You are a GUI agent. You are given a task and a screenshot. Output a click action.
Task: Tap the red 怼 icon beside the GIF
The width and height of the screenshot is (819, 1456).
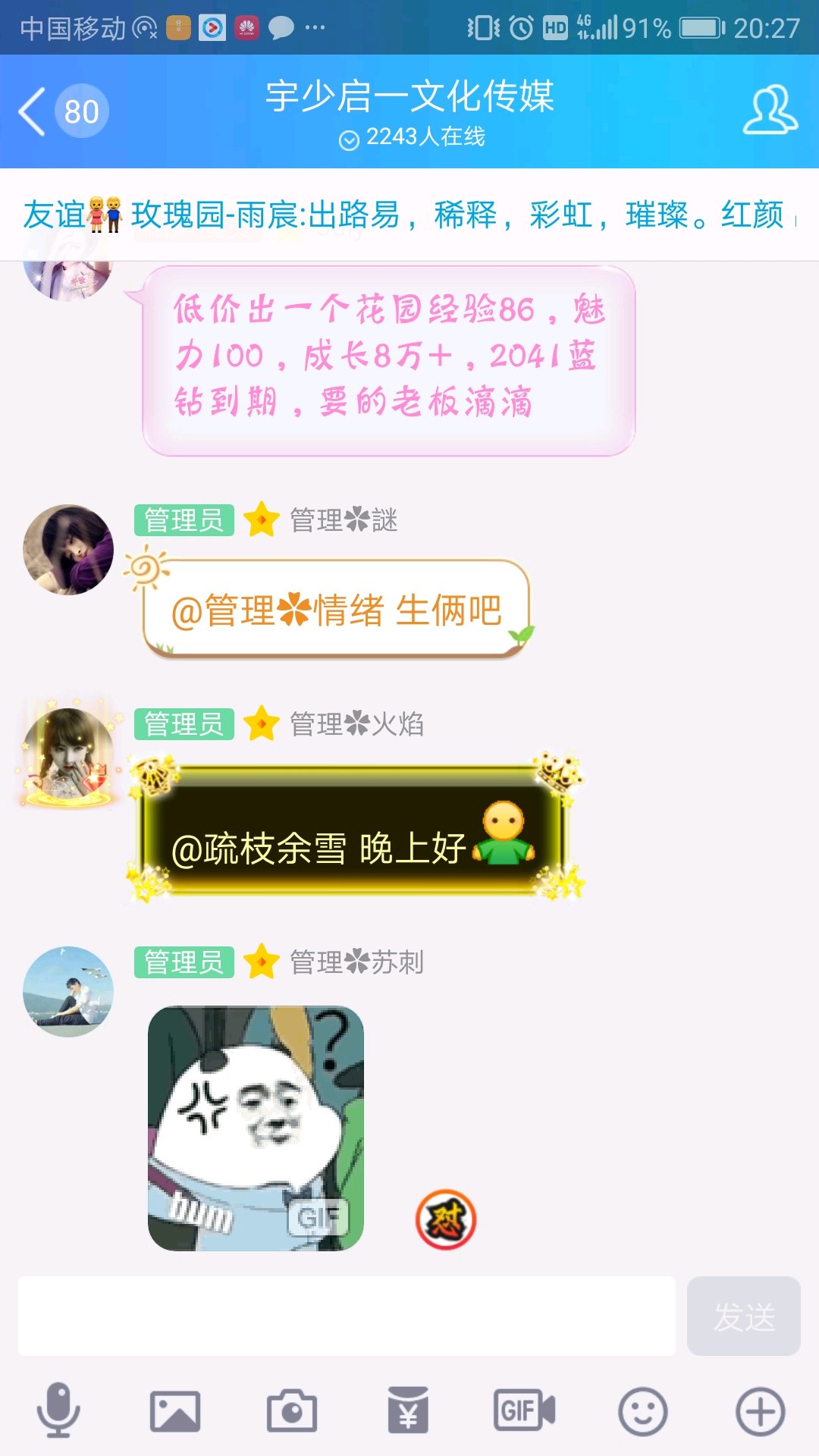(x=446, y=1219)
